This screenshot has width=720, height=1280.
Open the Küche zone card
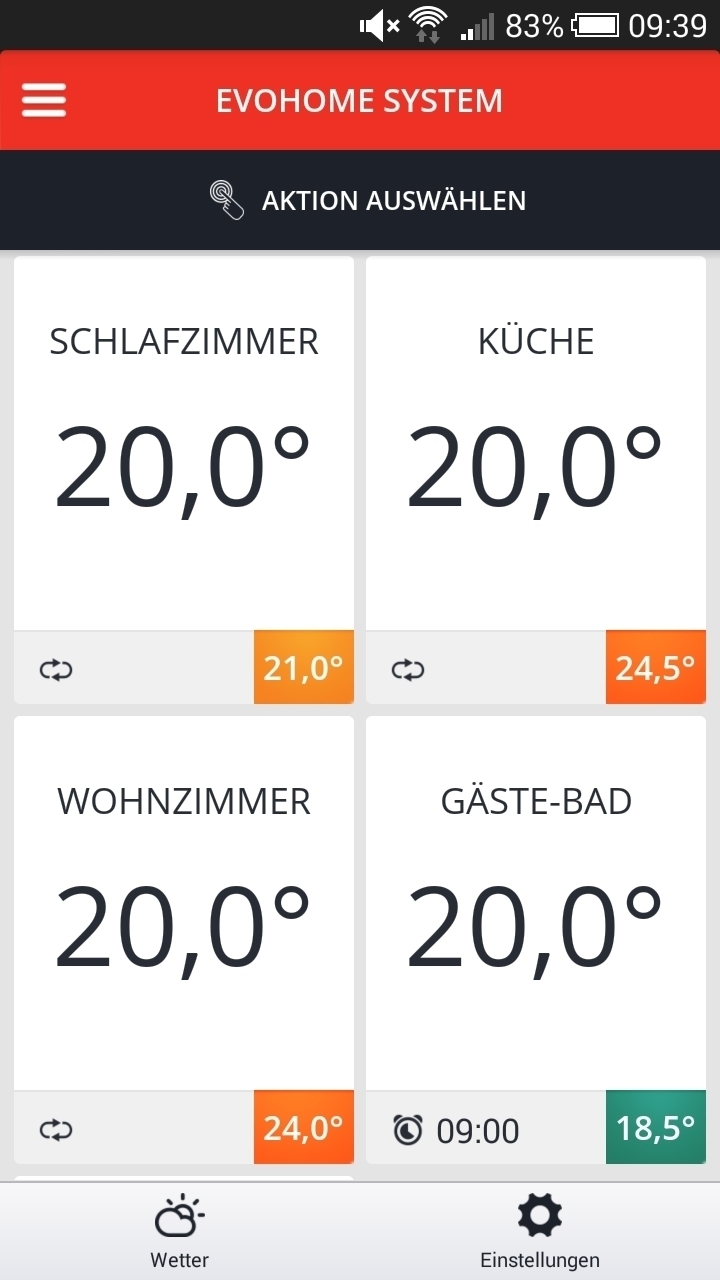coord(536,480)
